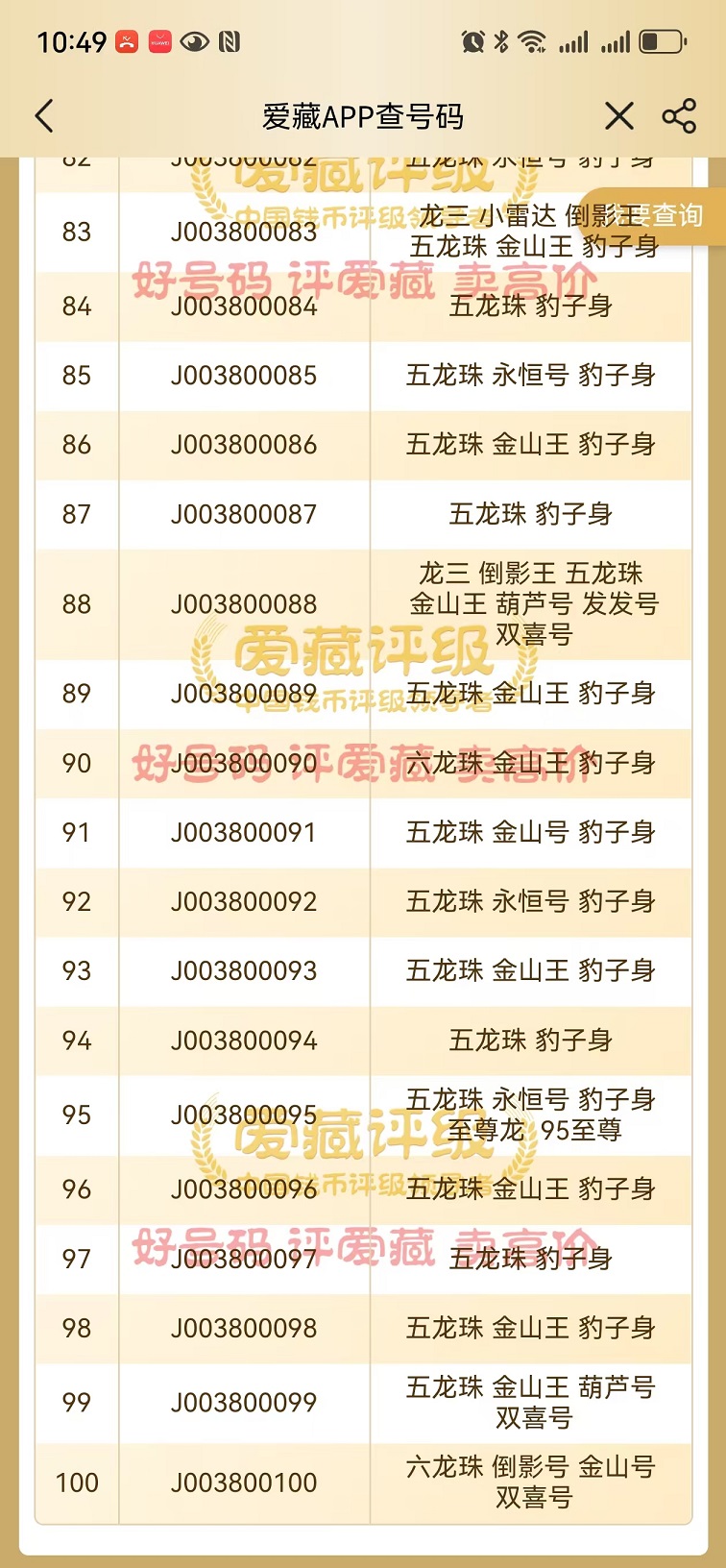Go back using the header arrow
The height and width of the screenshot is (1568, 726).
(44, 116)
